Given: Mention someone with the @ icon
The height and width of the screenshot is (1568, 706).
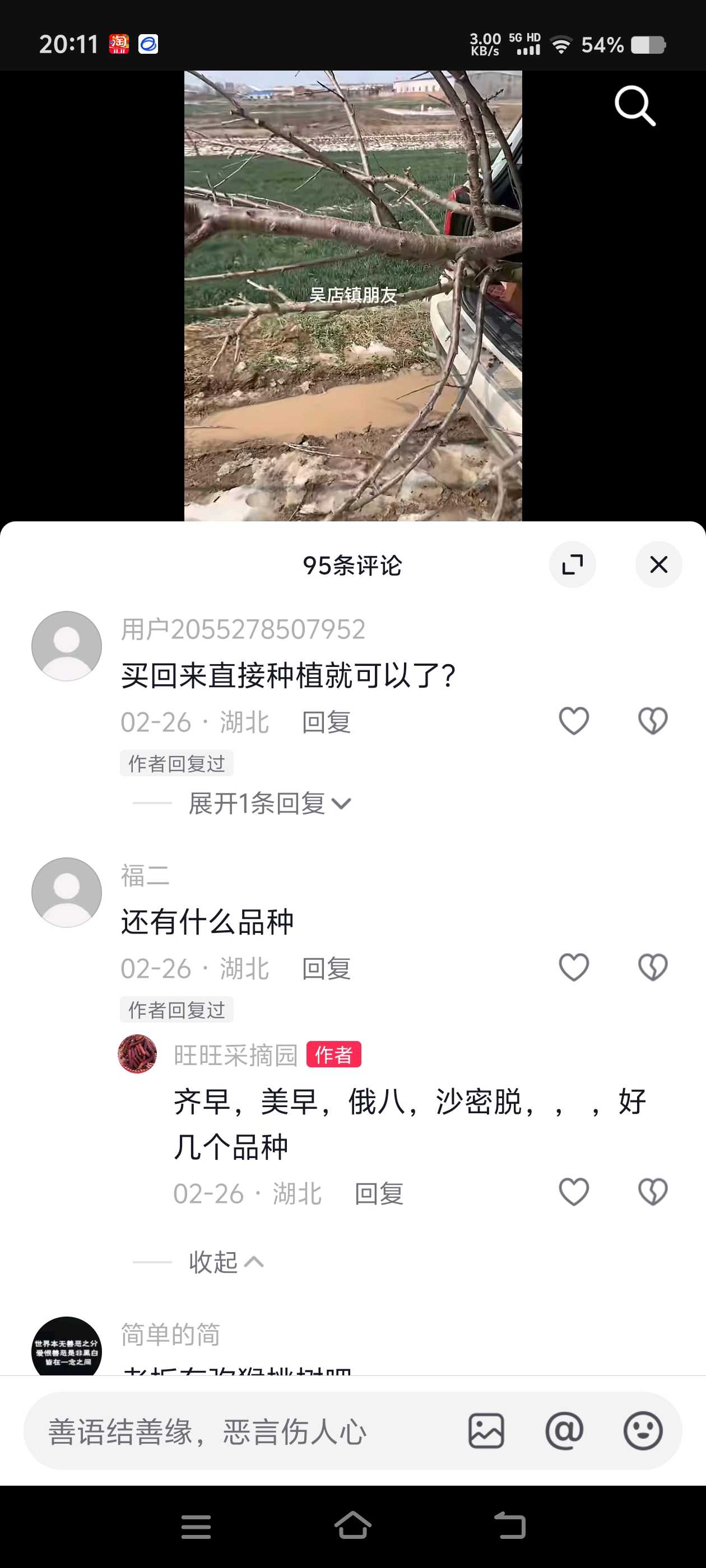Looking at the screenshot, I should 564,1430.
